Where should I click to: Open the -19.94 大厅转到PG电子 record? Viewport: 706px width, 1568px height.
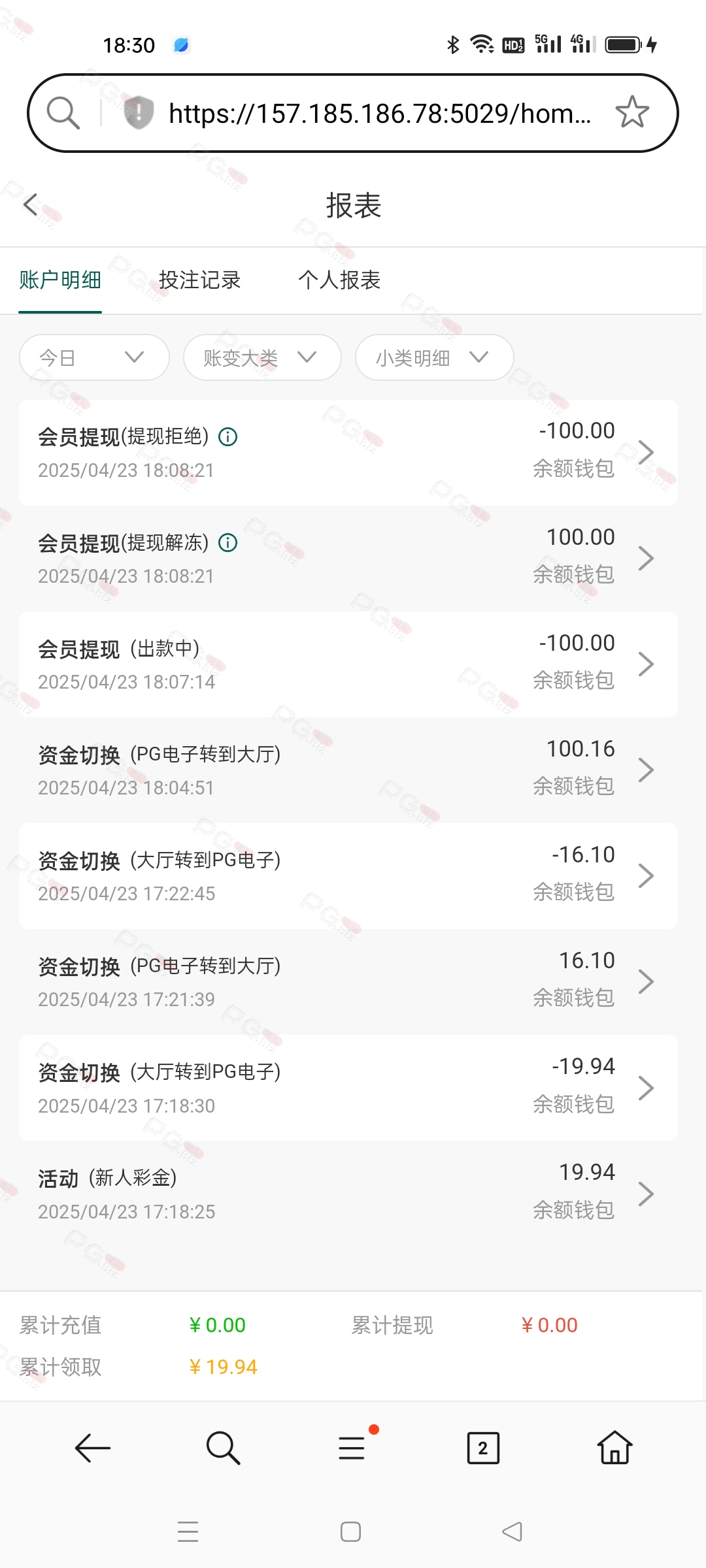348,1088
